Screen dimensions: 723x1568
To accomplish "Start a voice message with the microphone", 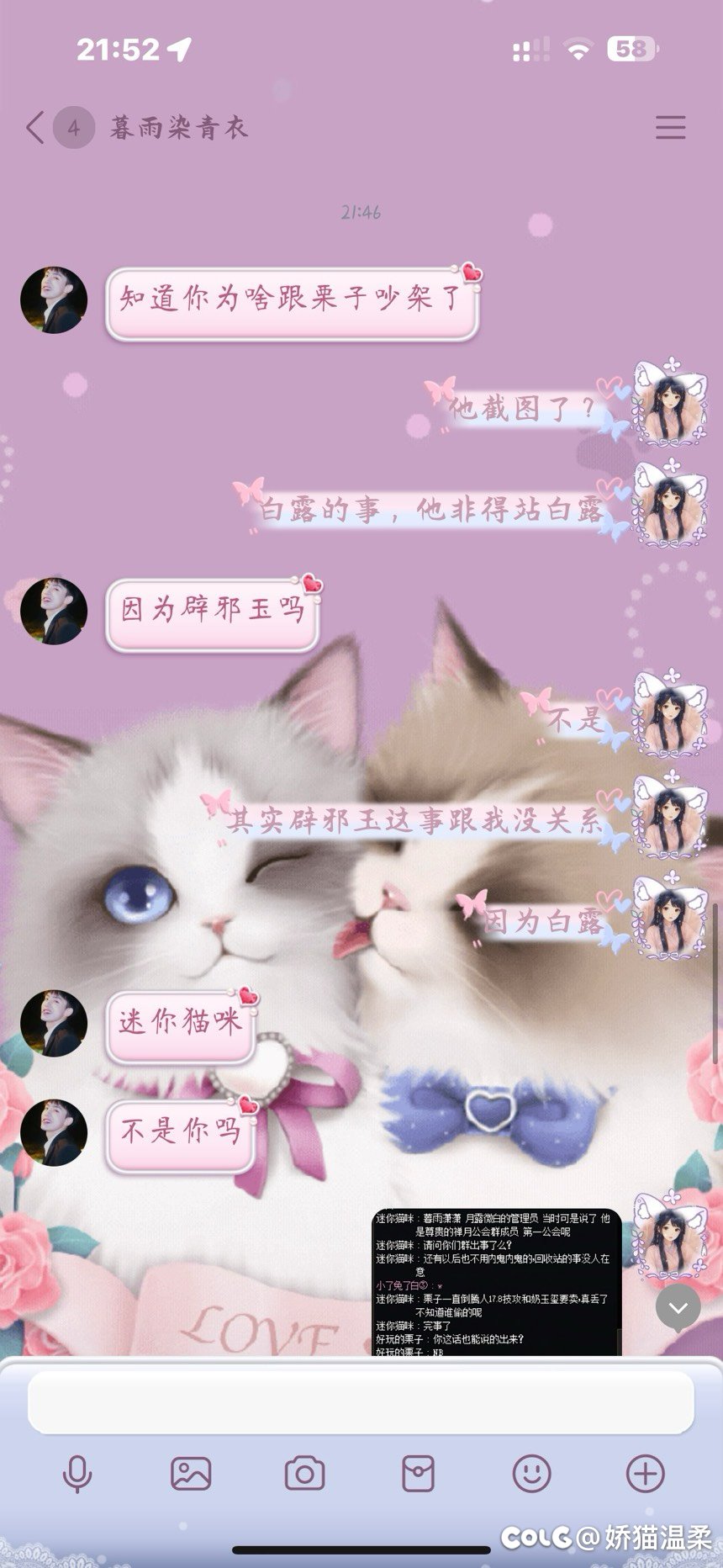I will (x=77, y=1474).
